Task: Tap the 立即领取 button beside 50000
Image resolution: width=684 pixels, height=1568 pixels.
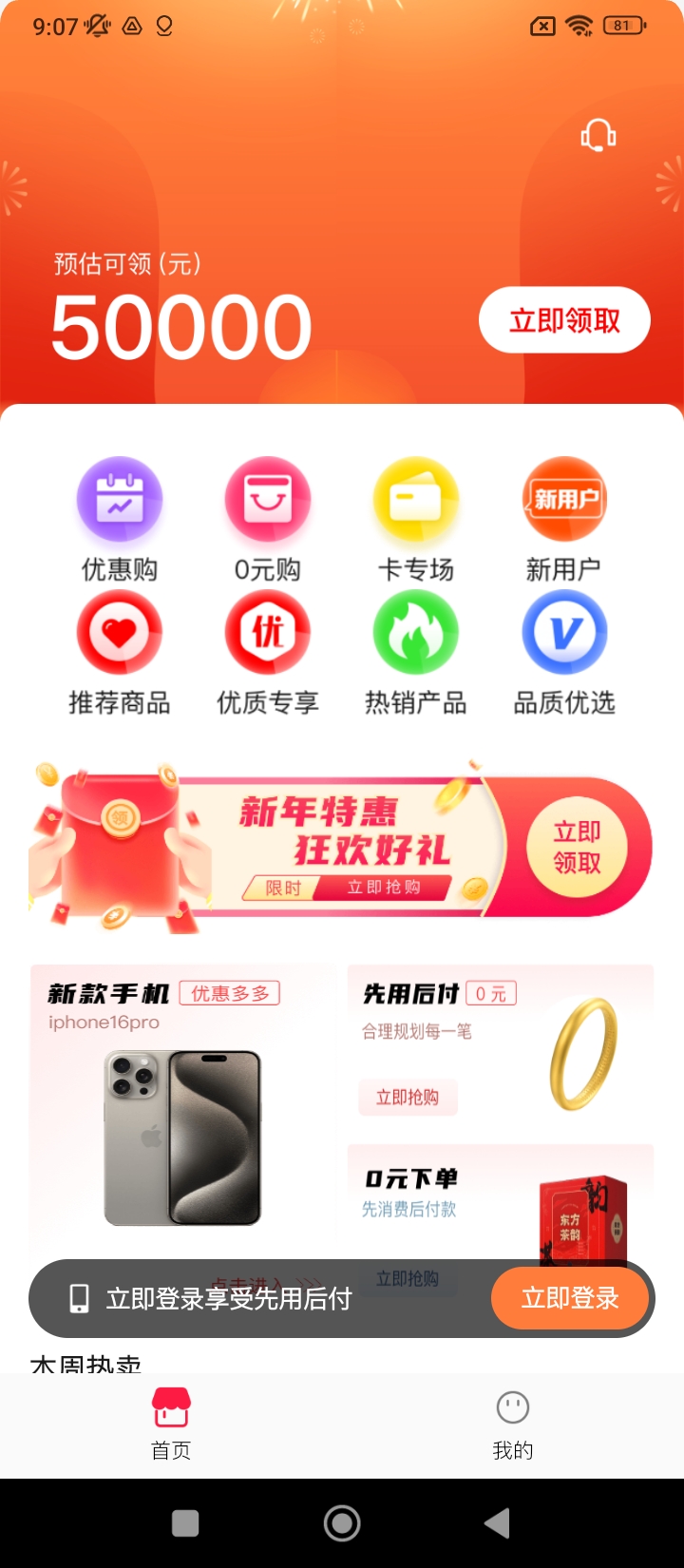Action: 564,320
